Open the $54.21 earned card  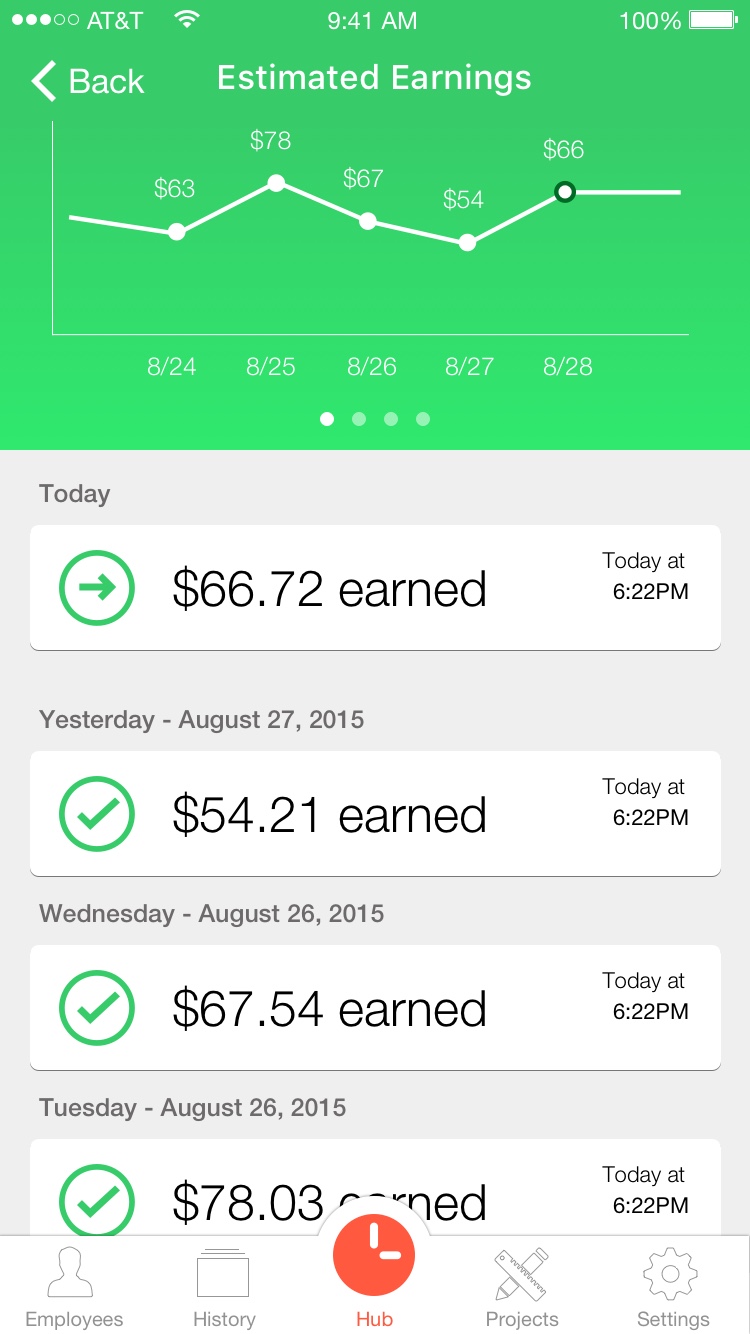(375, 814)
